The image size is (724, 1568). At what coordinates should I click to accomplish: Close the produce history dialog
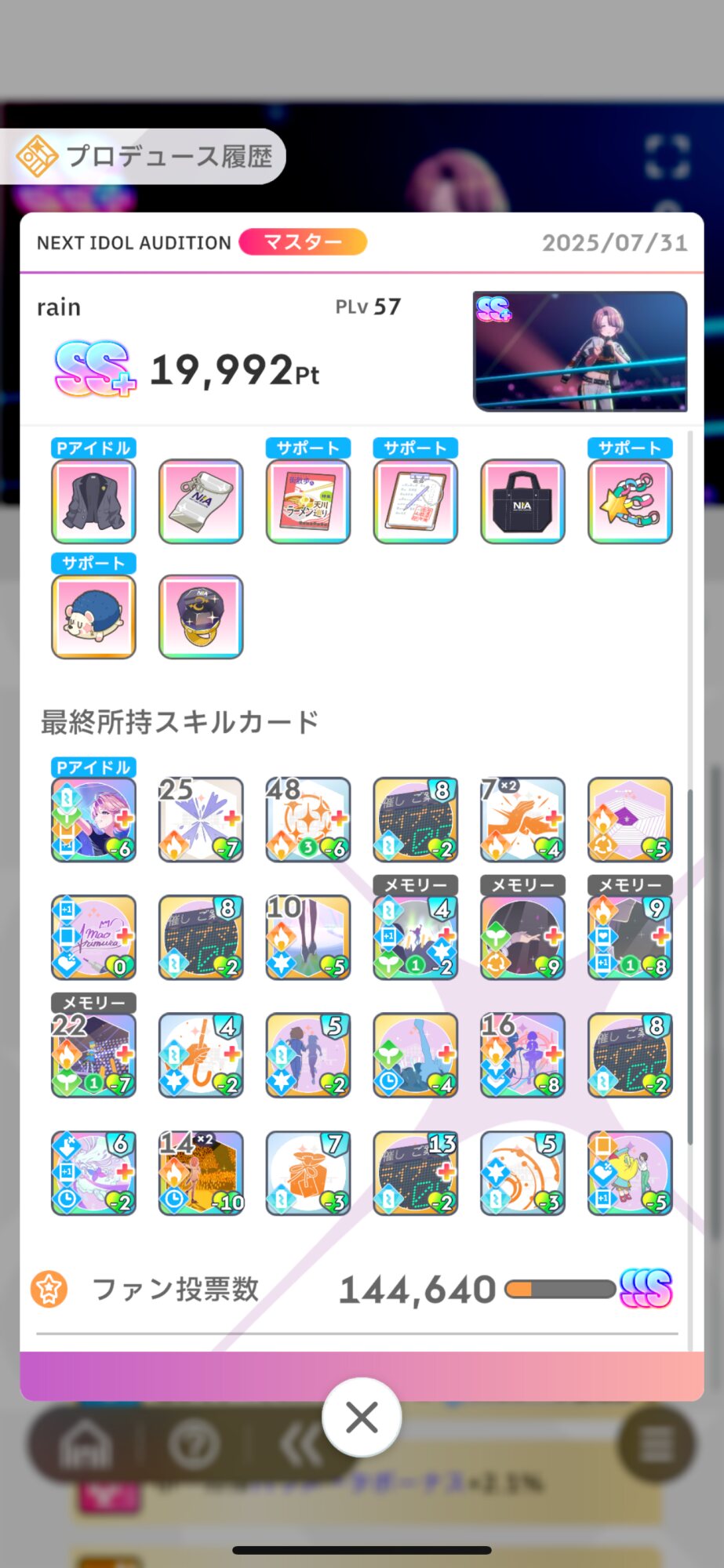click(x=362, y=1417)
